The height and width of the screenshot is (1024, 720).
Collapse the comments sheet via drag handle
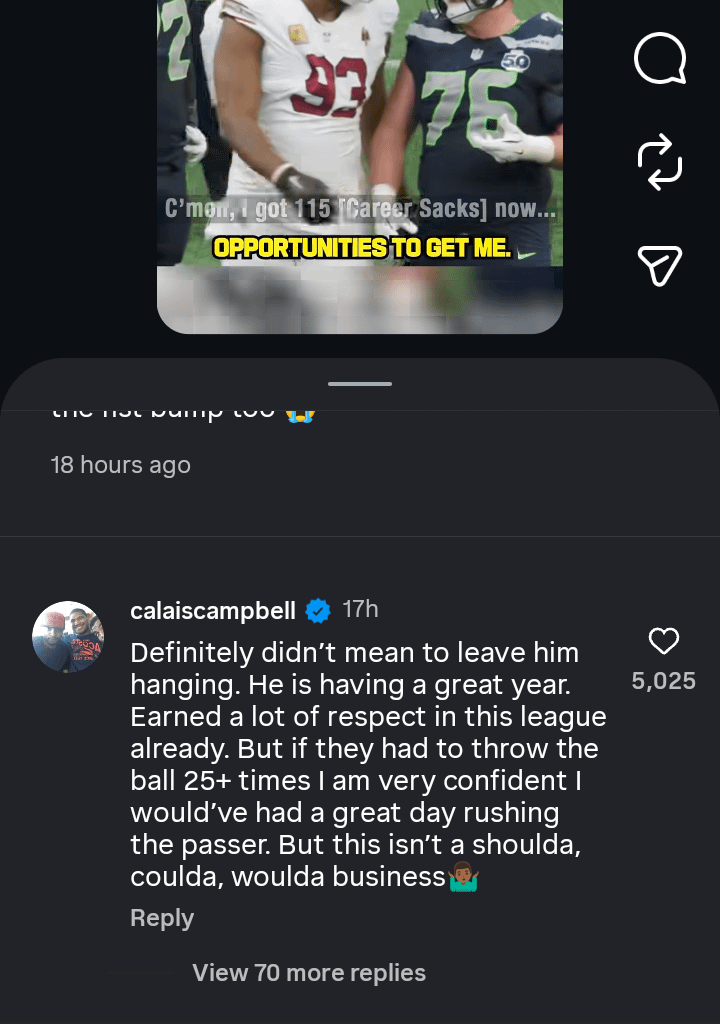tap(360, 383)
